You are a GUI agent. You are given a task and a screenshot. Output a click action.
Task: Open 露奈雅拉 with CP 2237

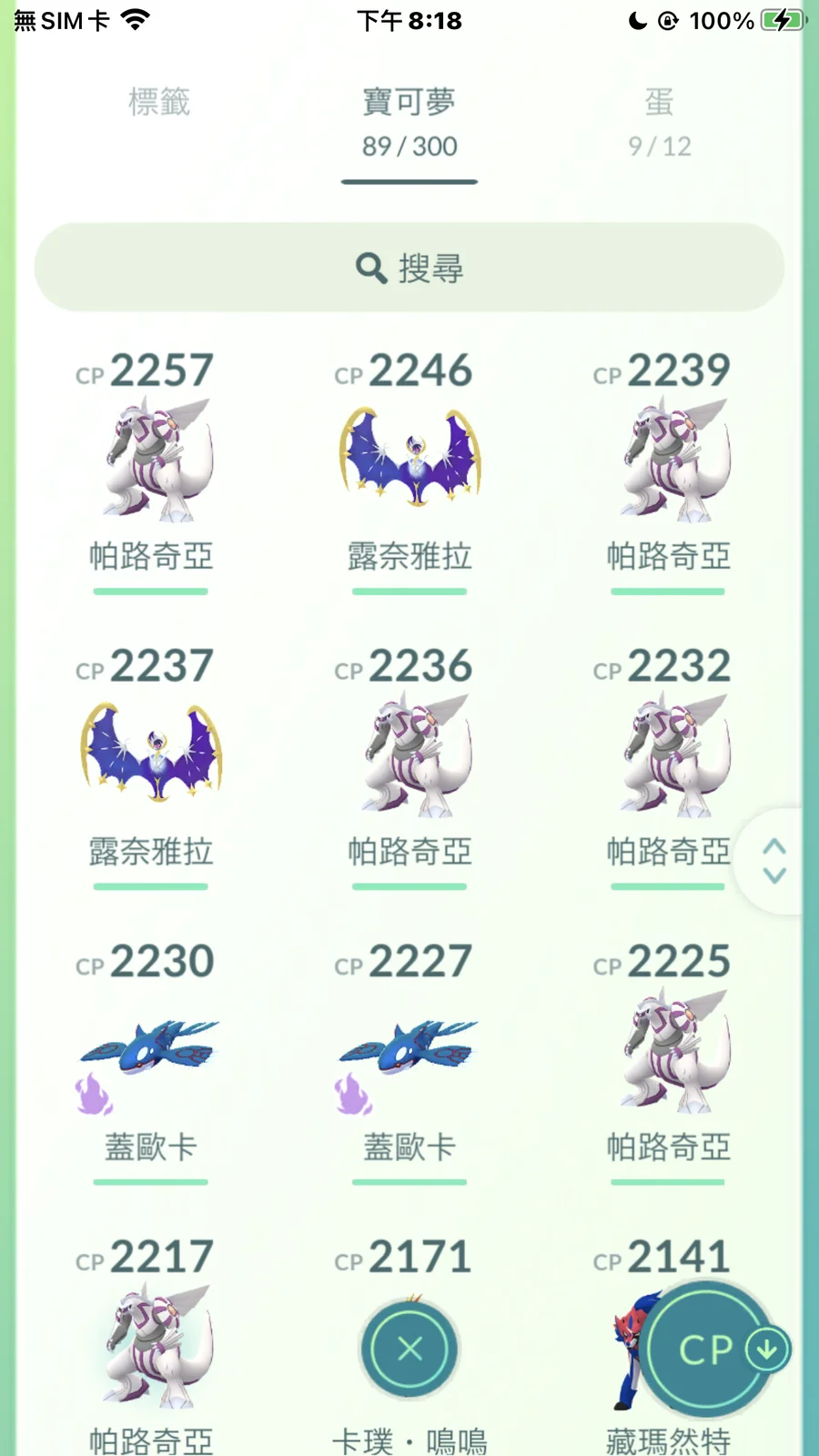coord(151,755)
